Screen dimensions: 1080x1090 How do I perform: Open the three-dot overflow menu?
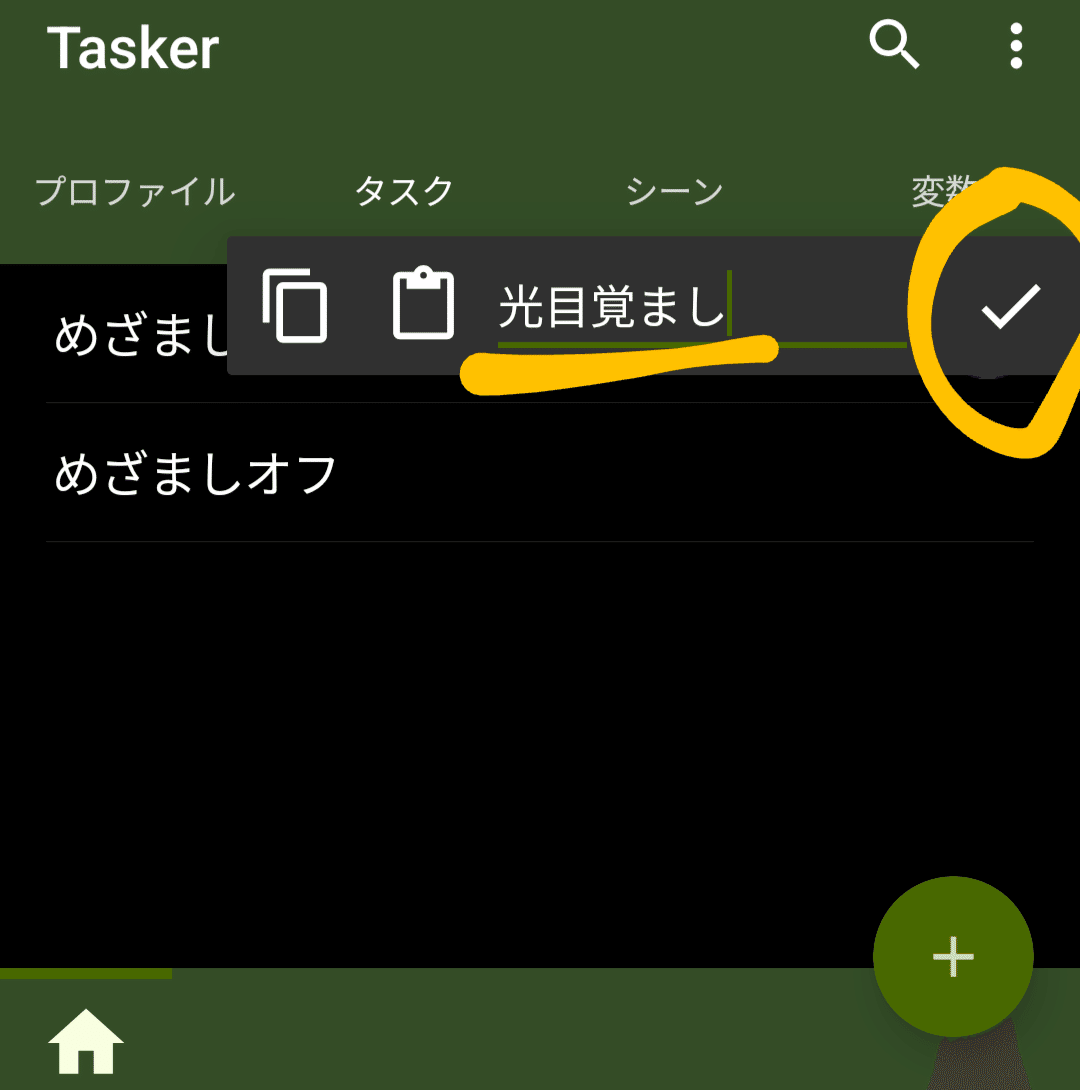pos(1016,46)
